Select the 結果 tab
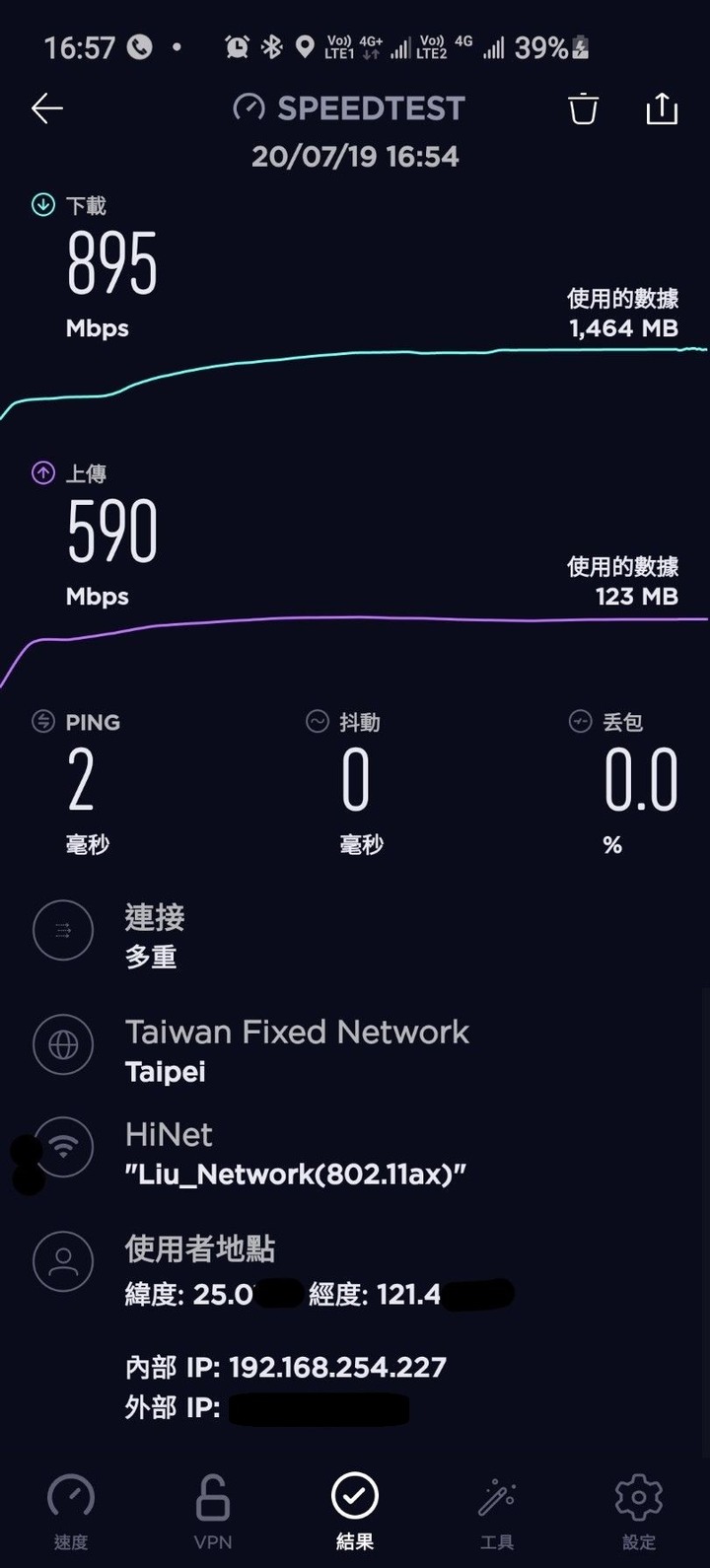The image size is (710, 1568). [355, 1511]
